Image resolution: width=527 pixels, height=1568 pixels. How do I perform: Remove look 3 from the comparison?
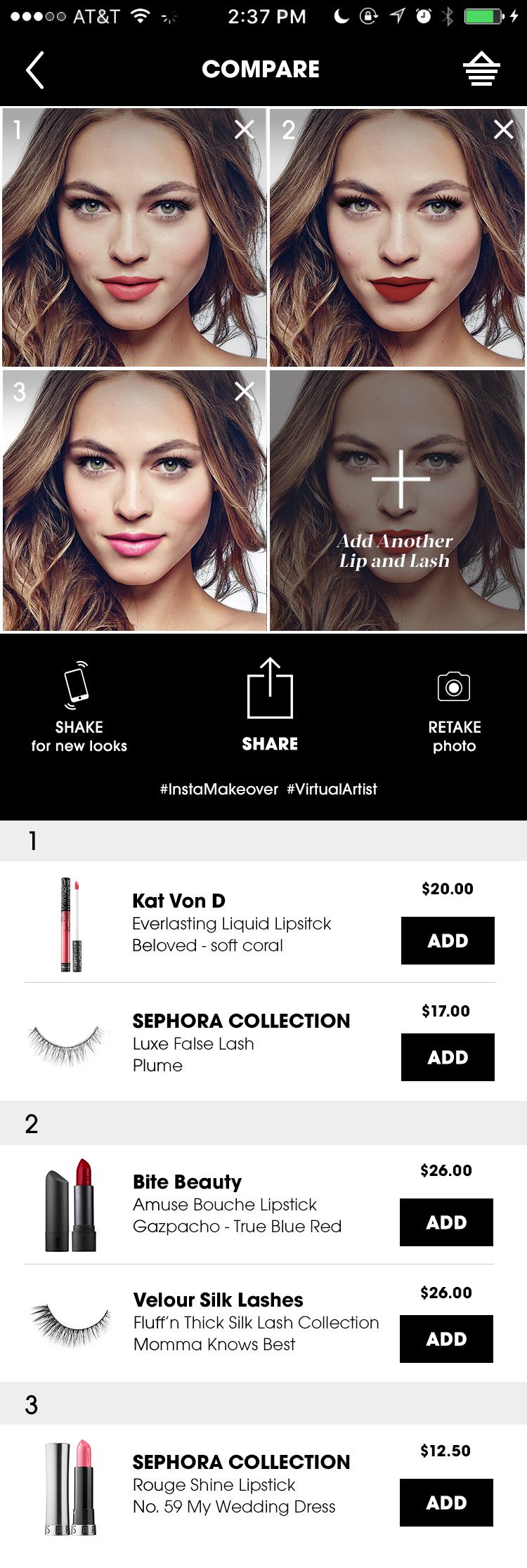(244, 391)
